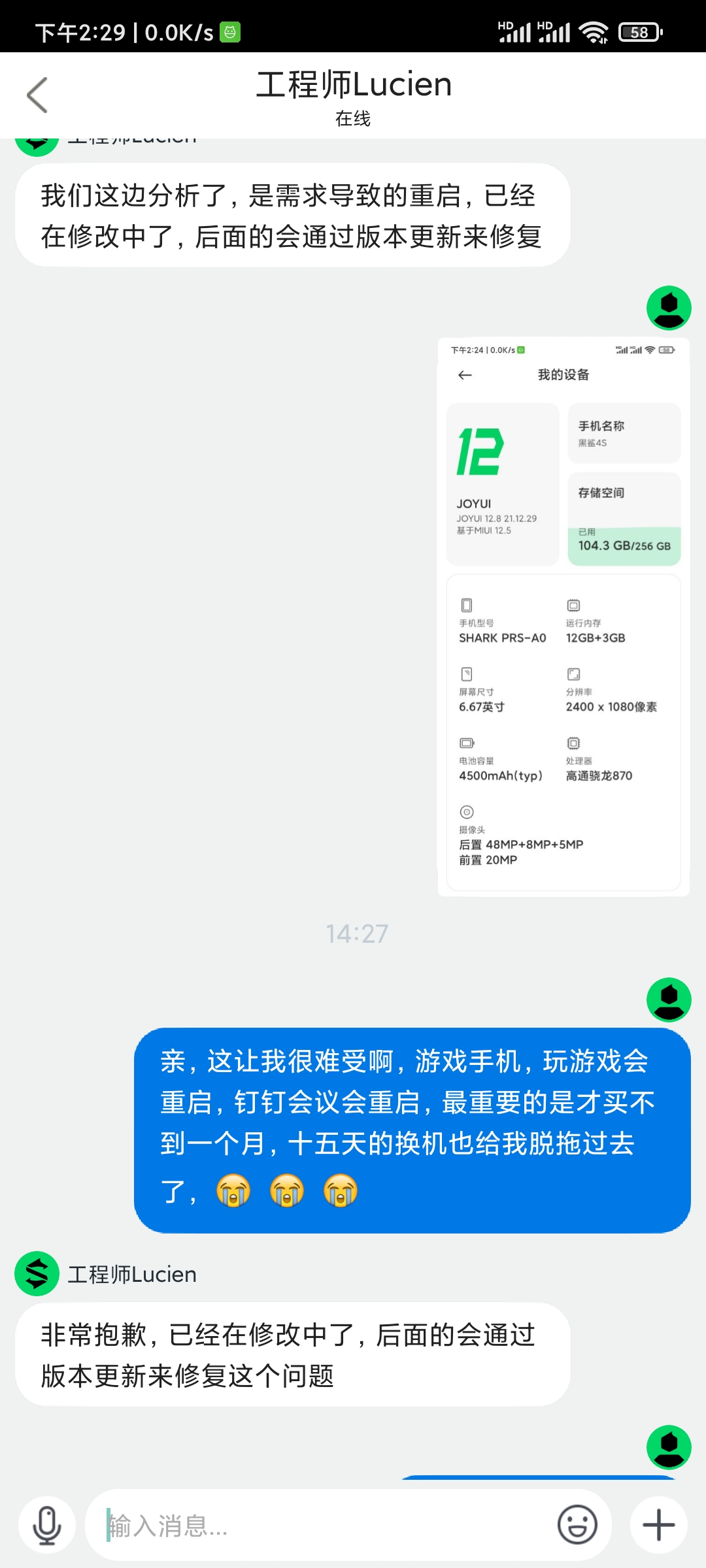This screenshot has height=1568, width=706.
Task: Open the sent 我的设备 screenshot image
Action: (563, 617)
